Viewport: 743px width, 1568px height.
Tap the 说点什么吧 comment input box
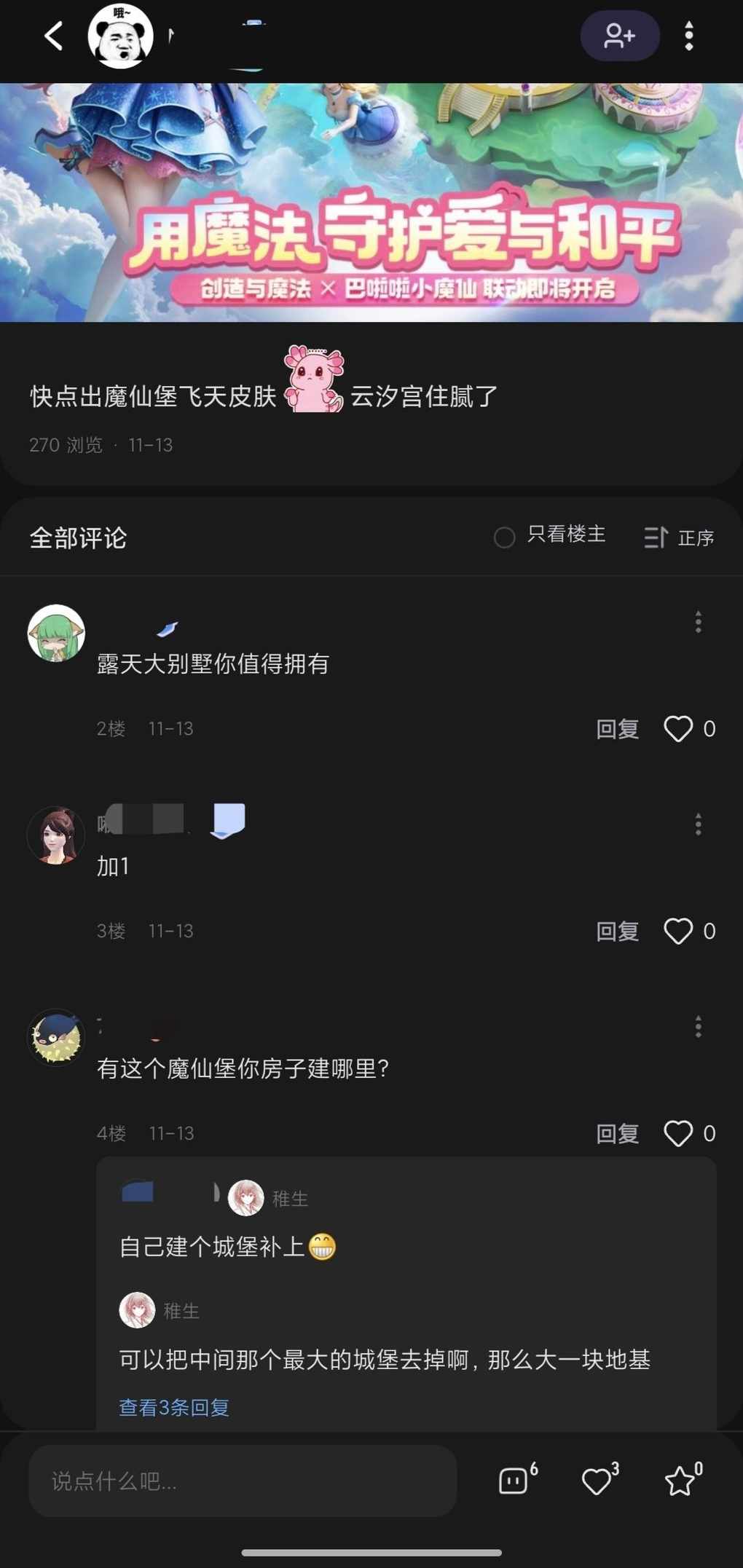tap(243, 1481)
